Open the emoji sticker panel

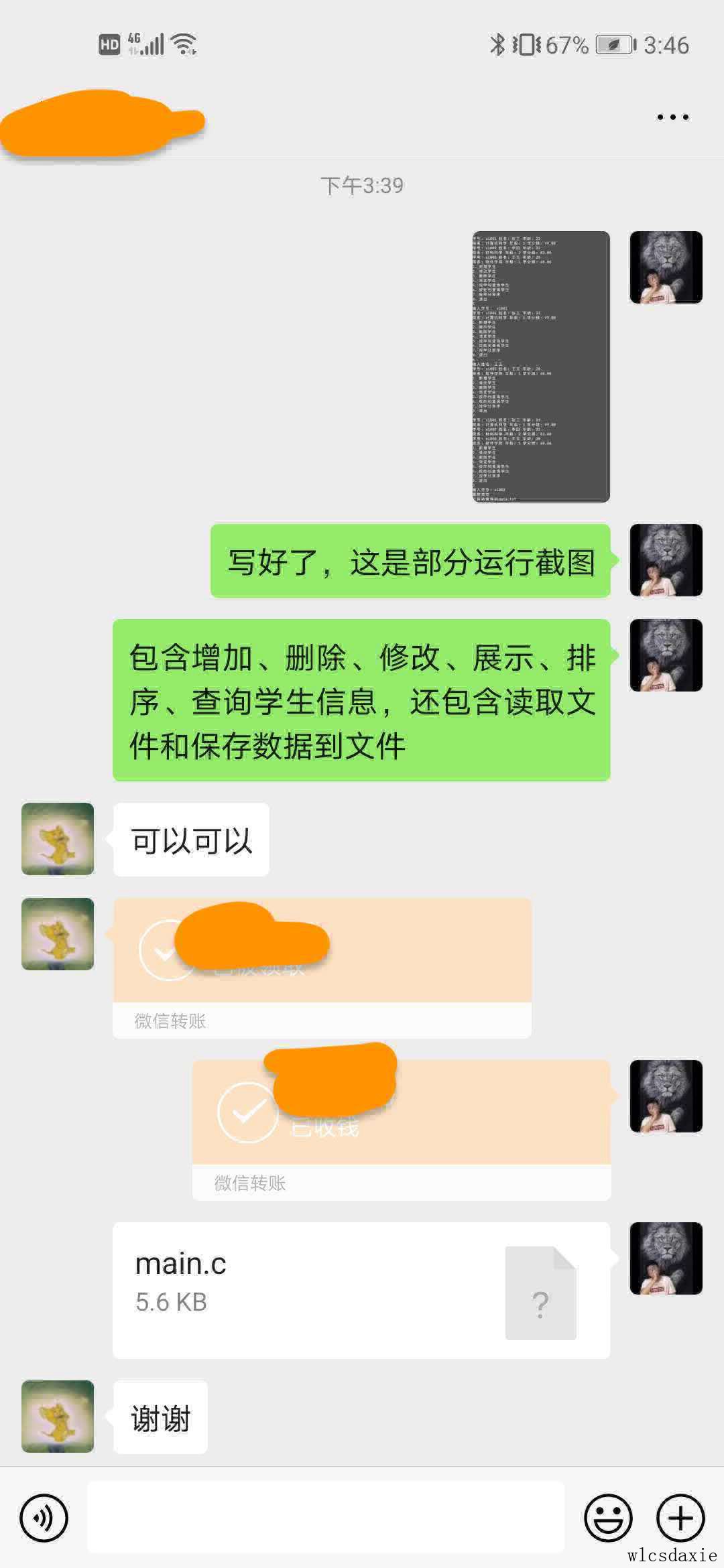point(608,1518)
